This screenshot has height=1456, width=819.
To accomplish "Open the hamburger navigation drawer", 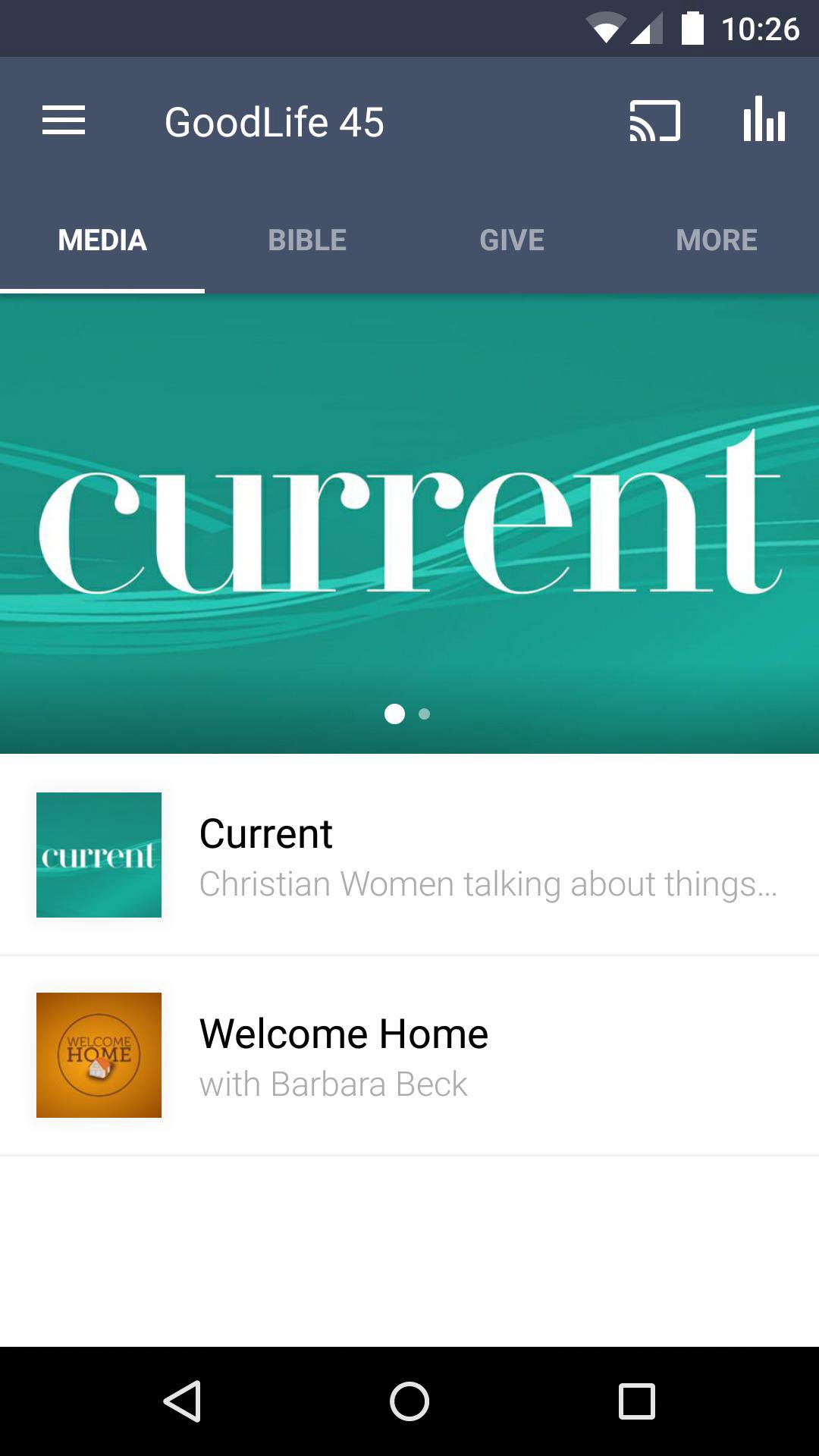I will pyautogui.click(x=64, y=121).
